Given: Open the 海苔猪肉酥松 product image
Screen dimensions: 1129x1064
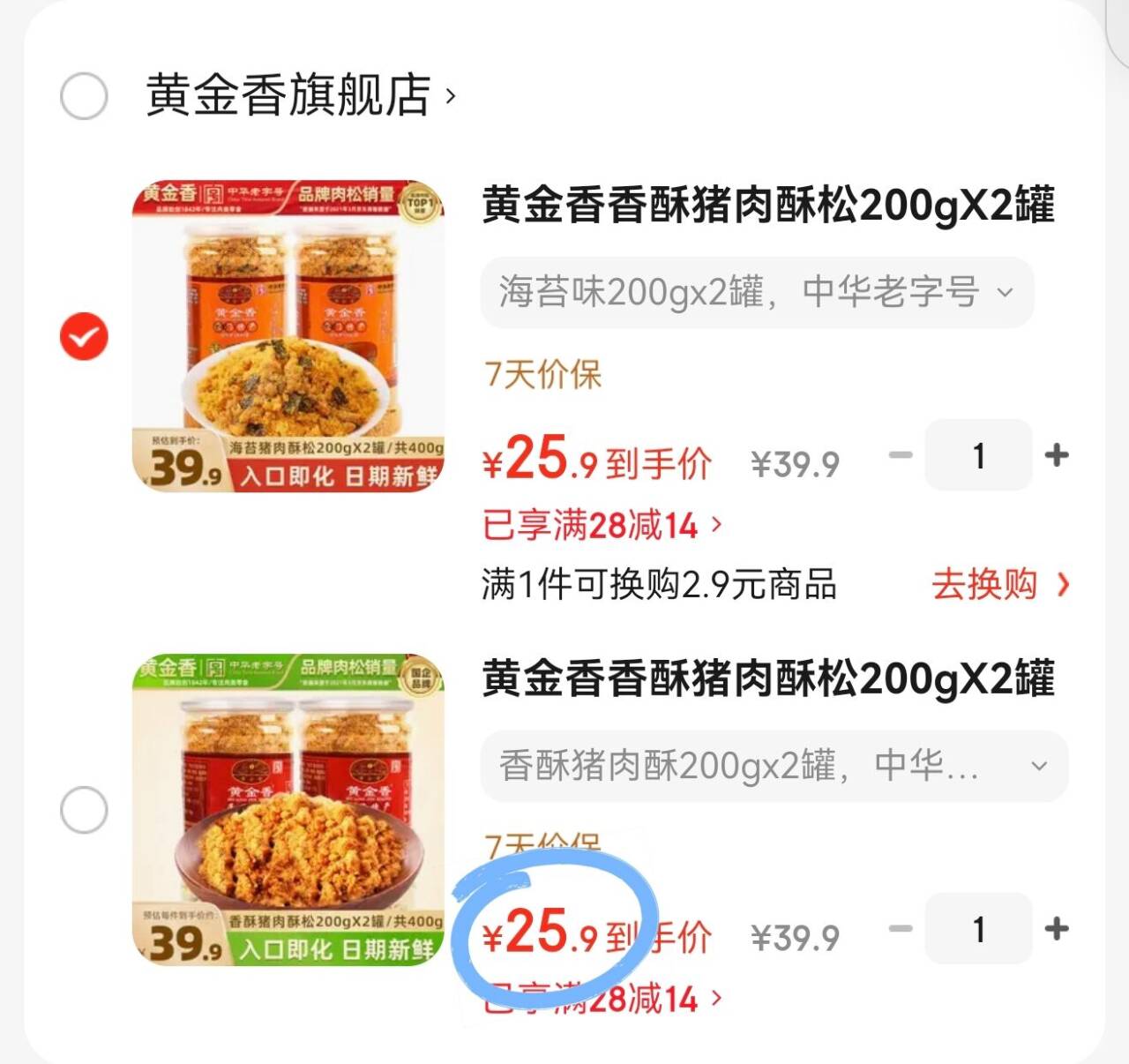Looking at the screenshot, I should point(288,336).
